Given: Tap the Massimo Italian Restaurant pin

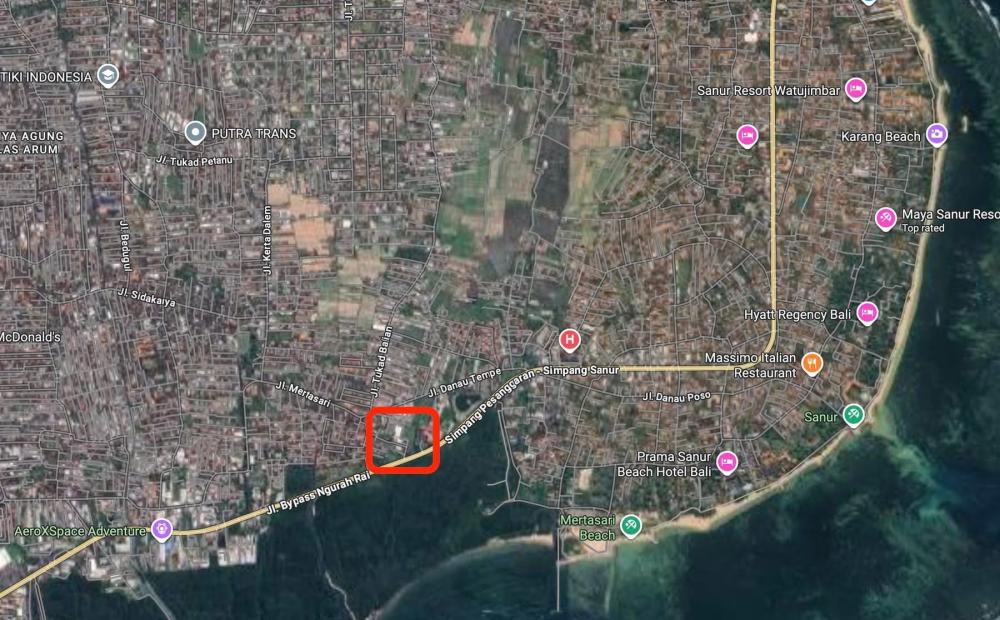Looking at the screenshot, I should [812, 363].
